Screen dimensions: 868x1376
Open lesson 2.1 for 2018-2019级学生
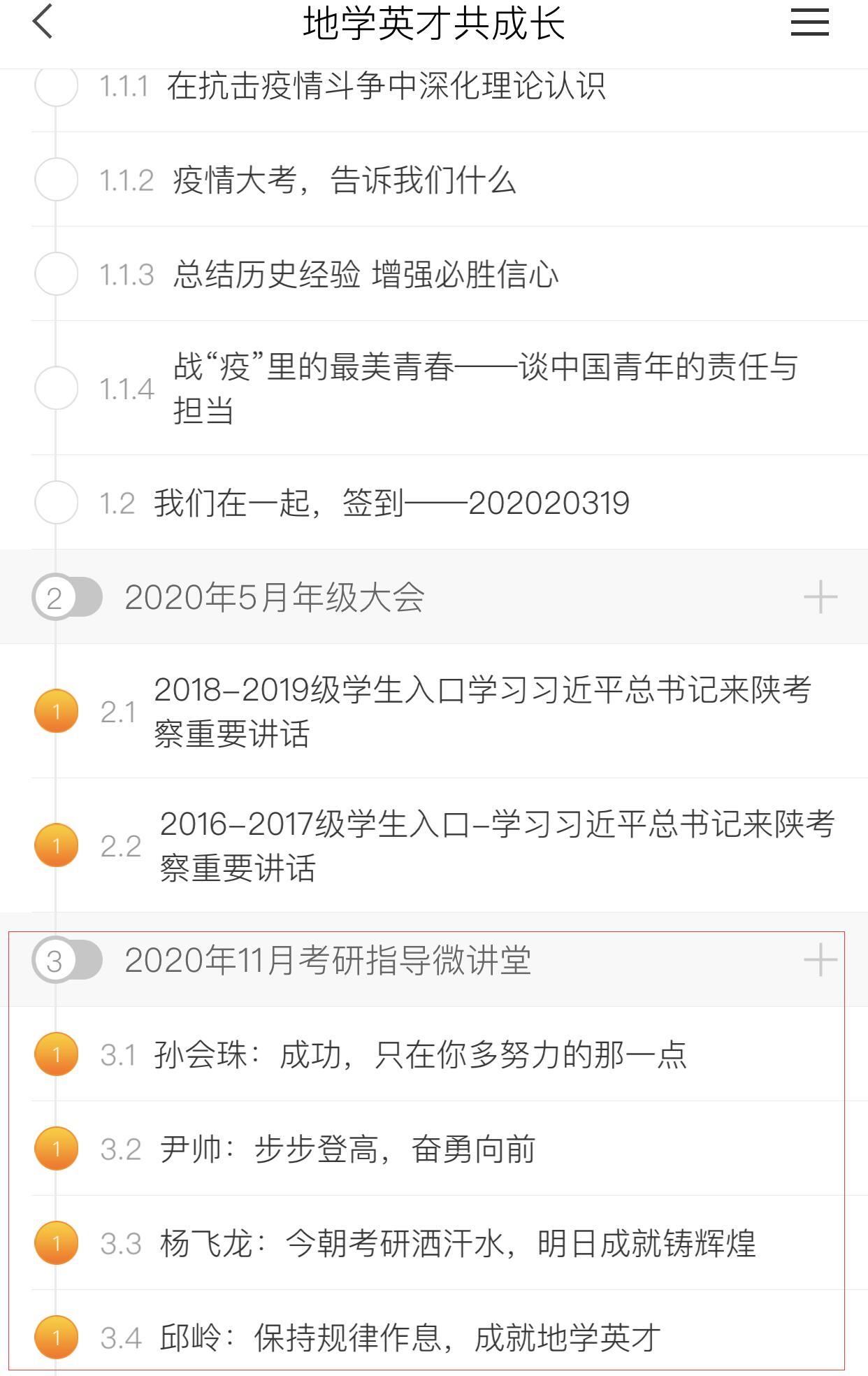point(482,712)
